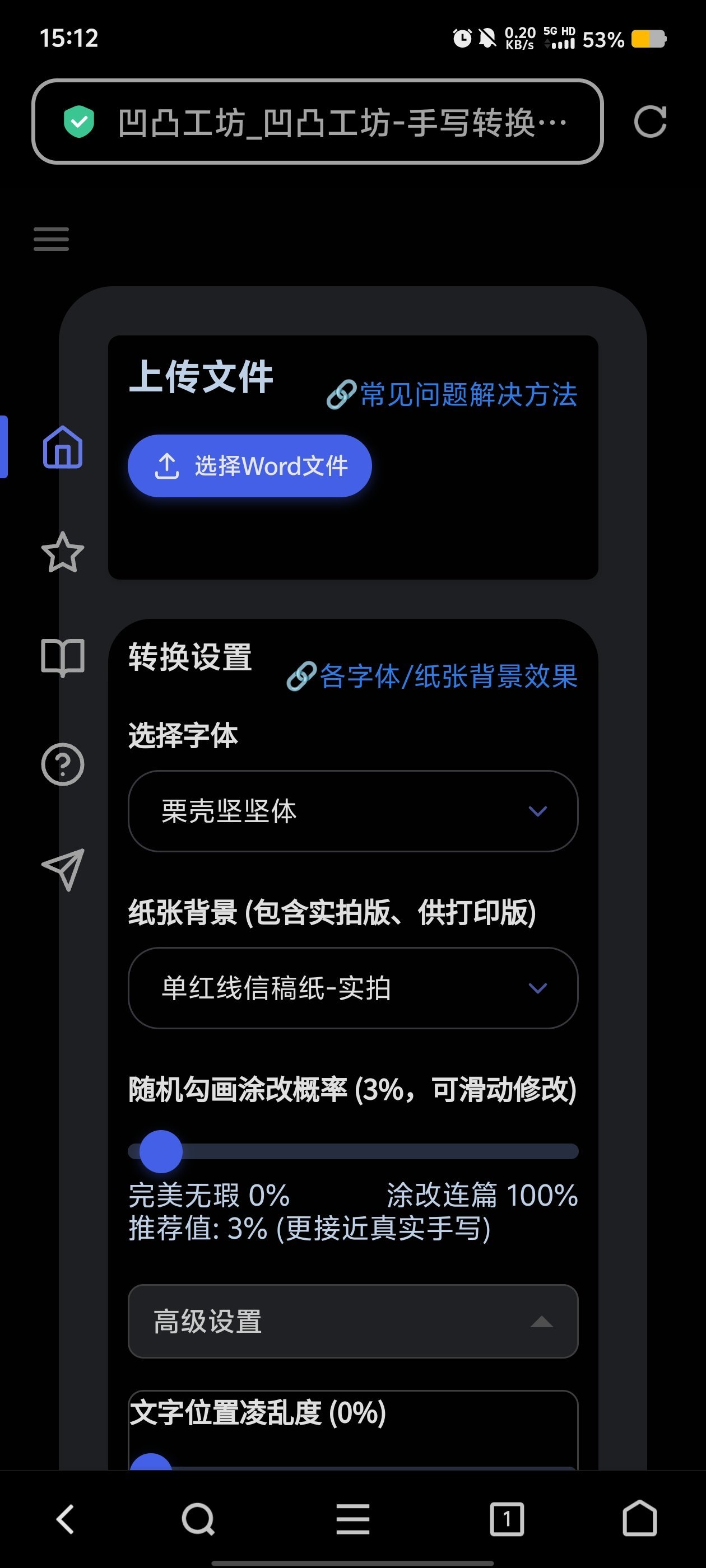Open 各字体/纸张背景效果 link
The height and width of the screenshot is (1568, 706).
[x=432, y=676]
